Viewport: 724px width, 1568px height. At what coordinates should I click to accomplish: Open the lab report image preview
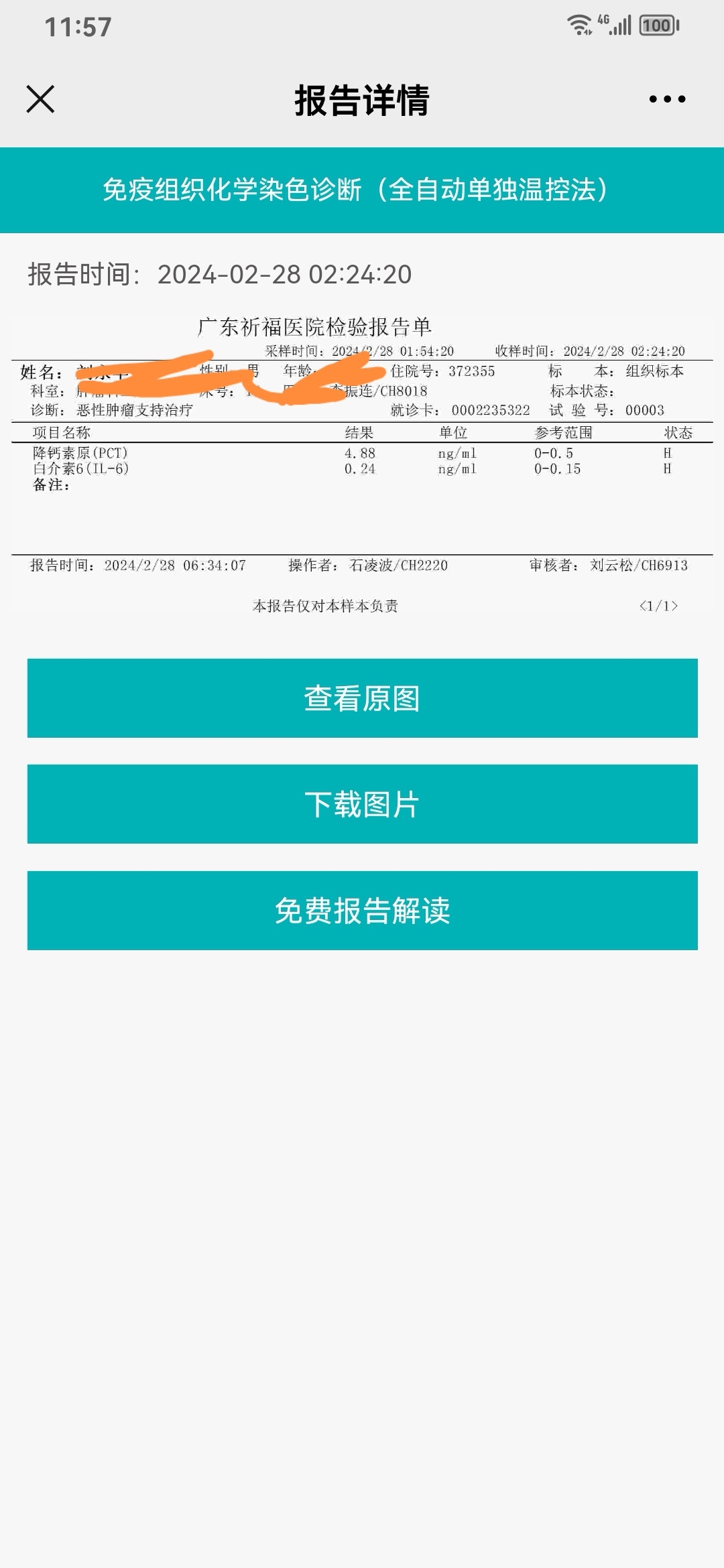362,462
